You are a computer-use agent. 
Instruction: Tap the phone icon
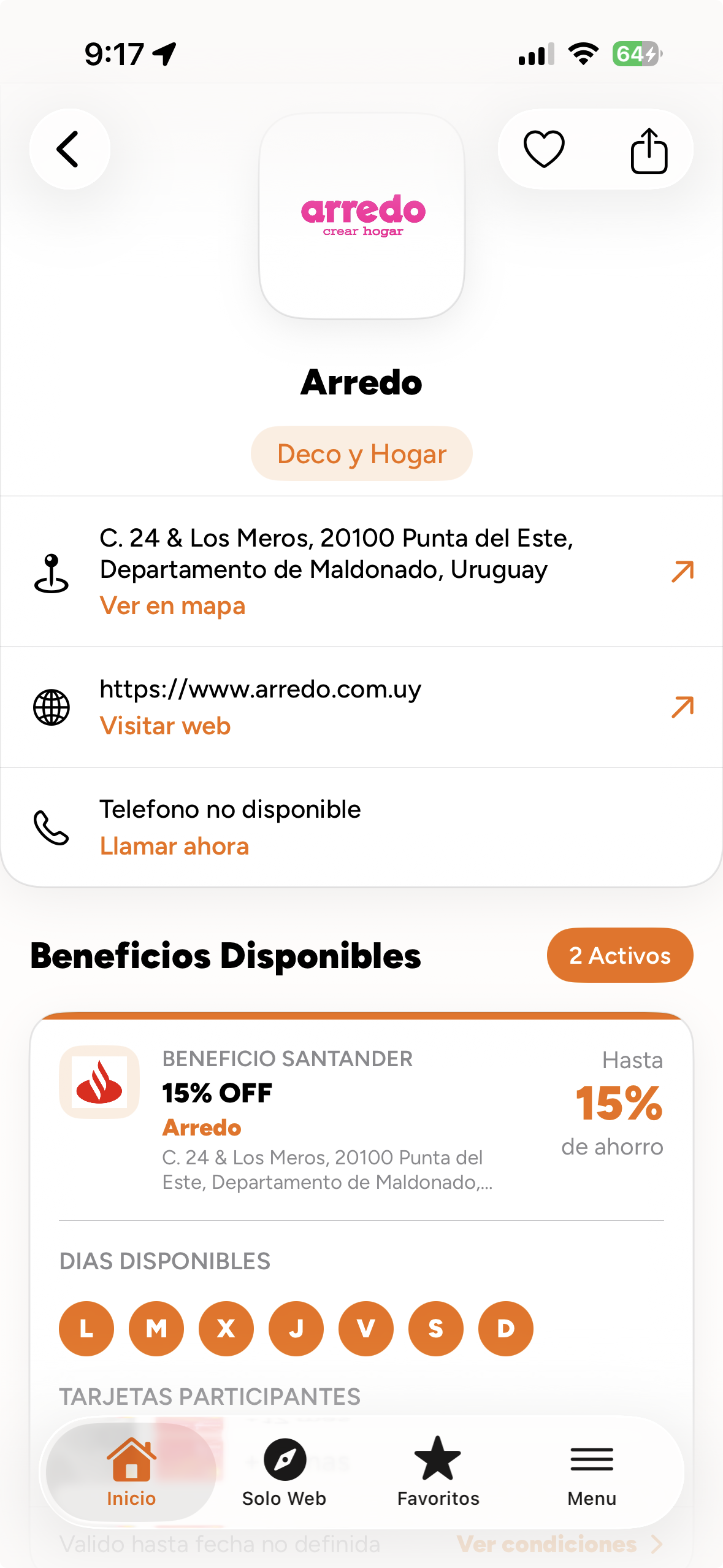(52, 827)
